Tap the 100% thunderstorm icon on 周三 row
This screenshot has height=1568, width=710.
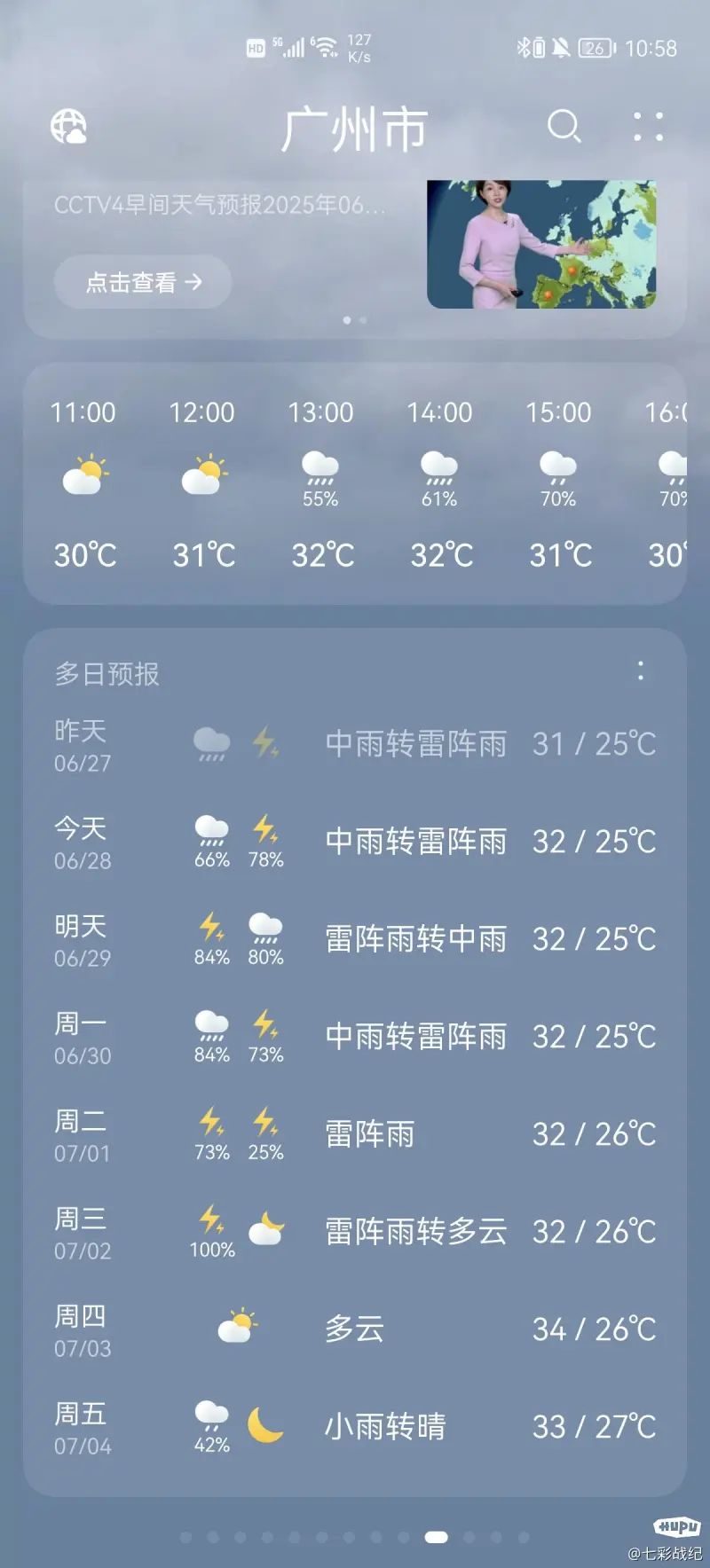click(210, 1222)
